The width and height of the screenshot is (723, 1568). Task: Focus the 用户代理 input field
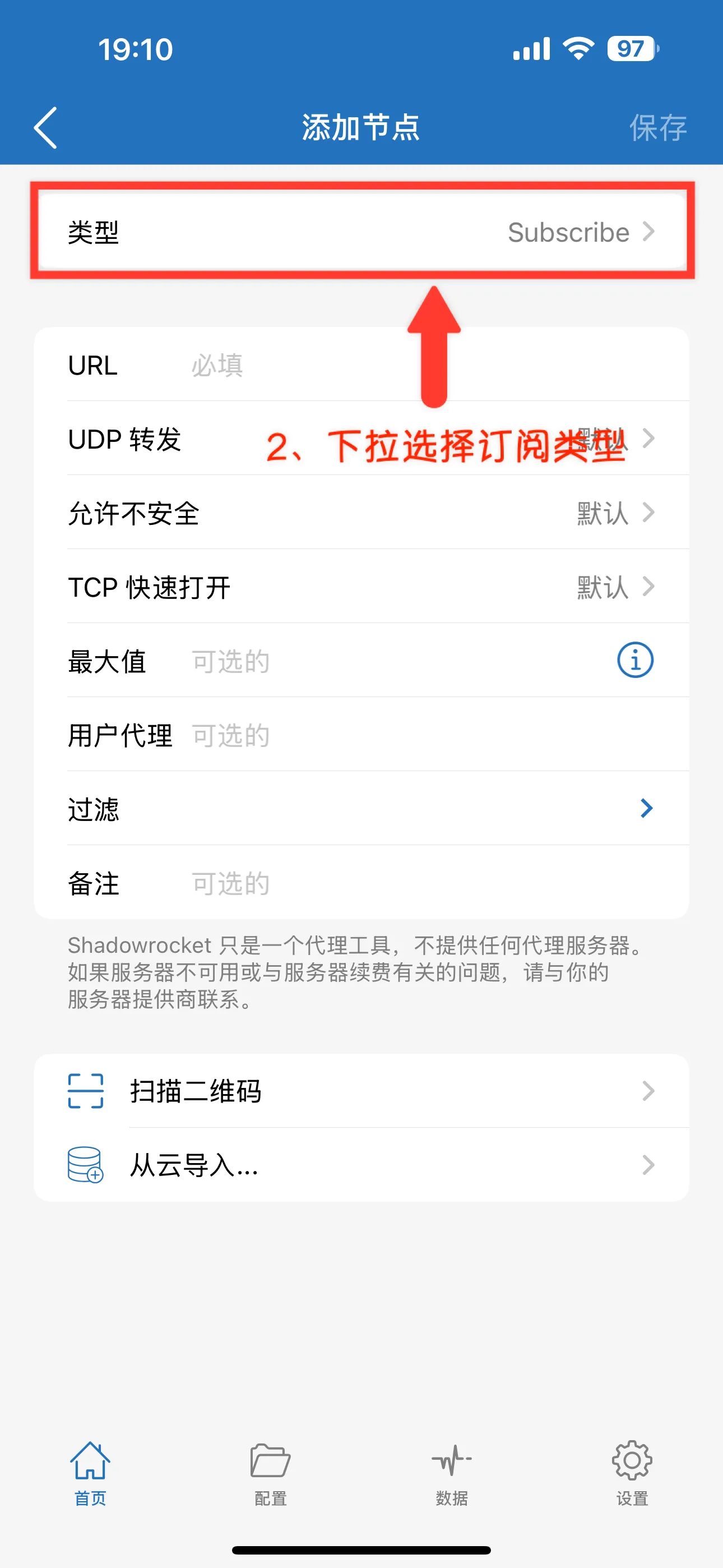396,735
